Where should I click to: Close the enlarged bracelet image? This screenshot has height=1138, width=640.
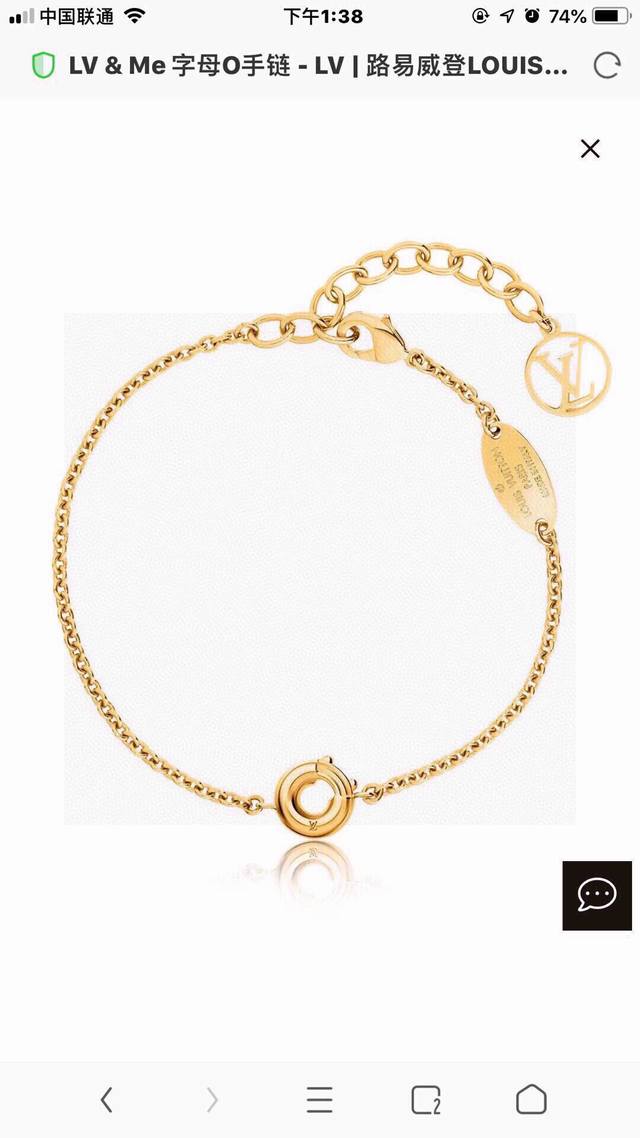pos(590,149)
